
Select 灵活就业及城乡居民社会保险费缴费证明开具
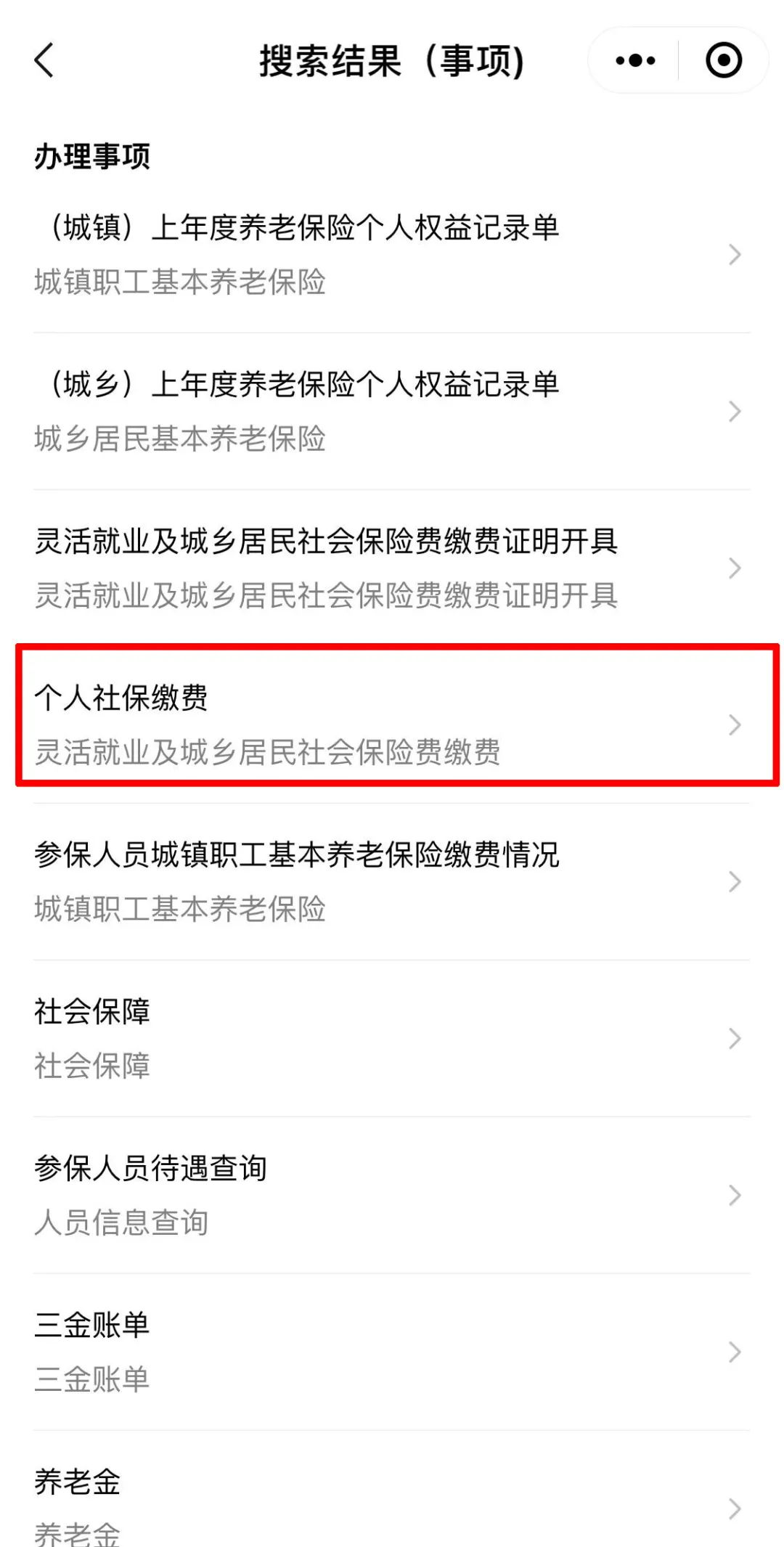point(392,568)
